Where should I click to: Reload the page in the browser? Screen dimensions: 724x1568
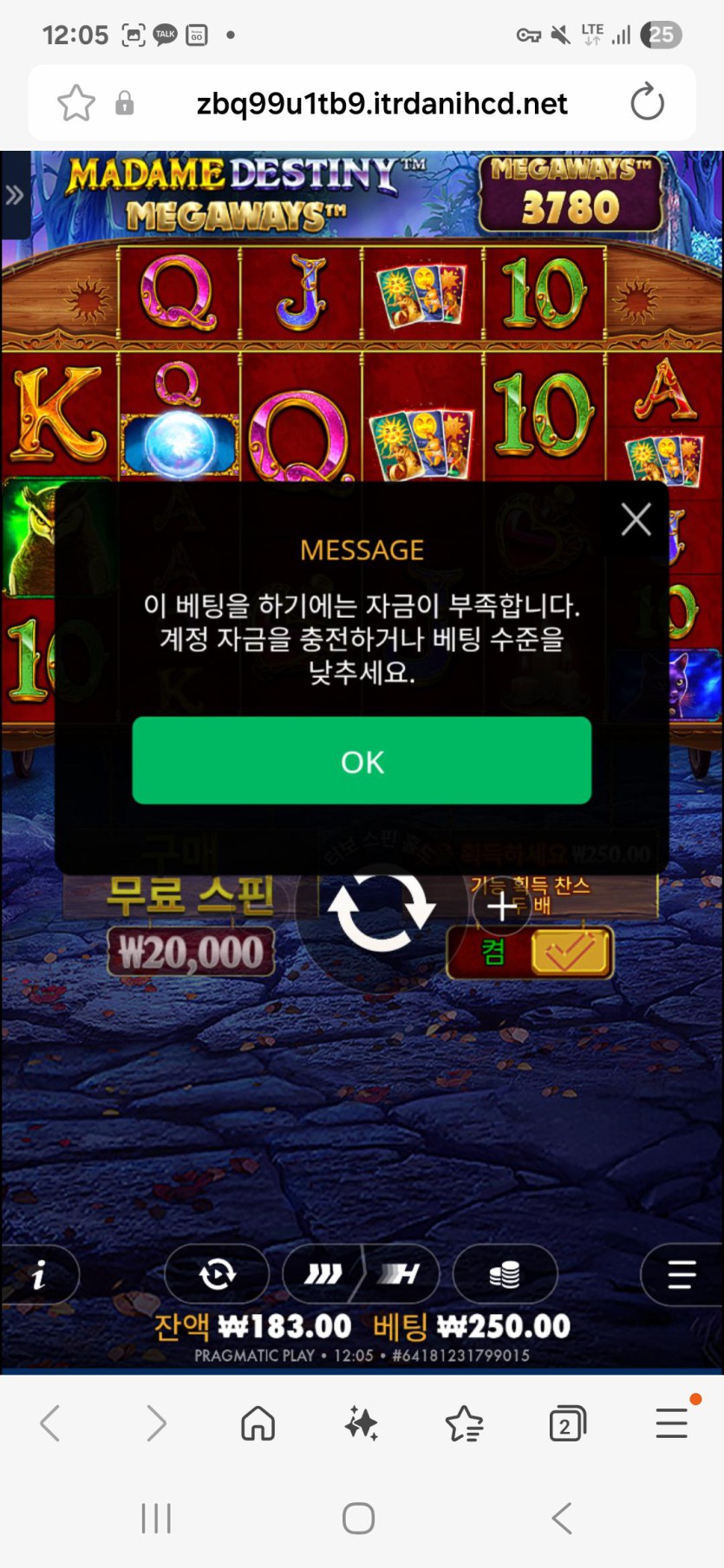click(x=647, y=103)
